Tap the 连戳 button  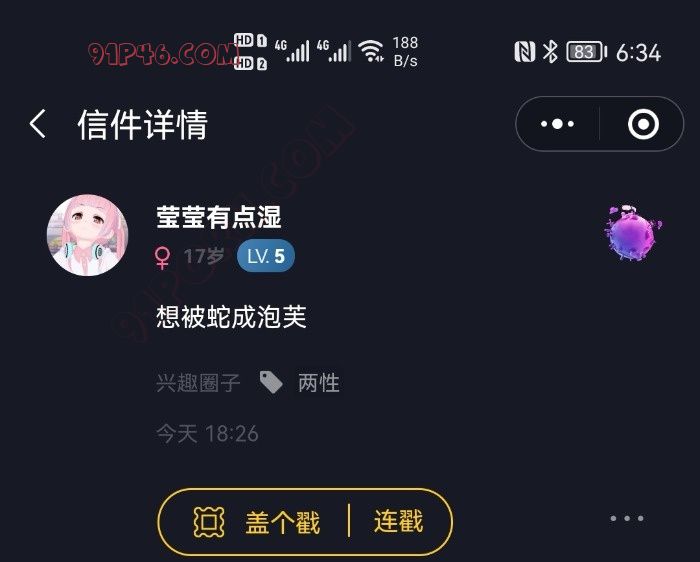[x=398, y=522]
